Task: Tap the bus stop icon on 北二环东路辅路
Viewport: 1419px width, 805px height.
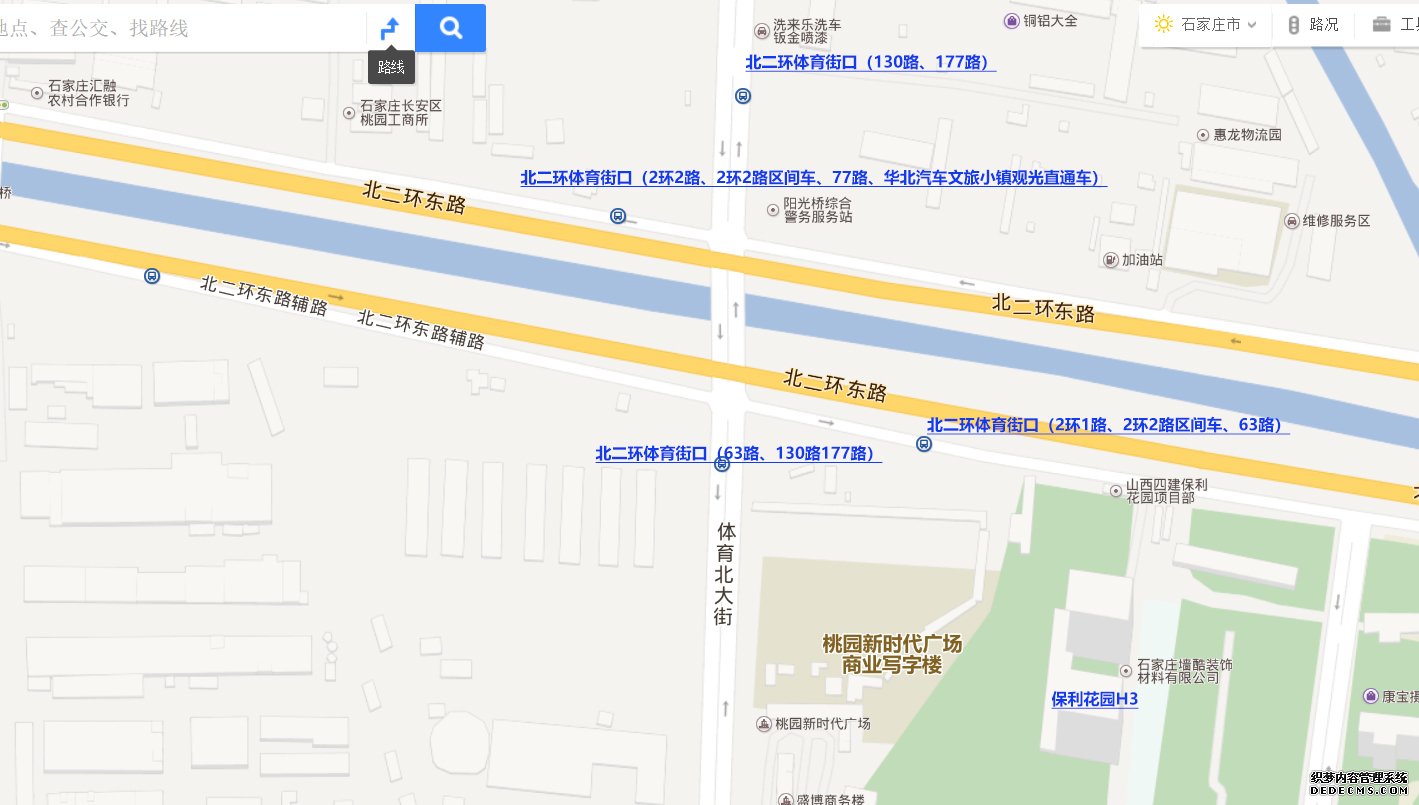Action: tap(152, 276)
